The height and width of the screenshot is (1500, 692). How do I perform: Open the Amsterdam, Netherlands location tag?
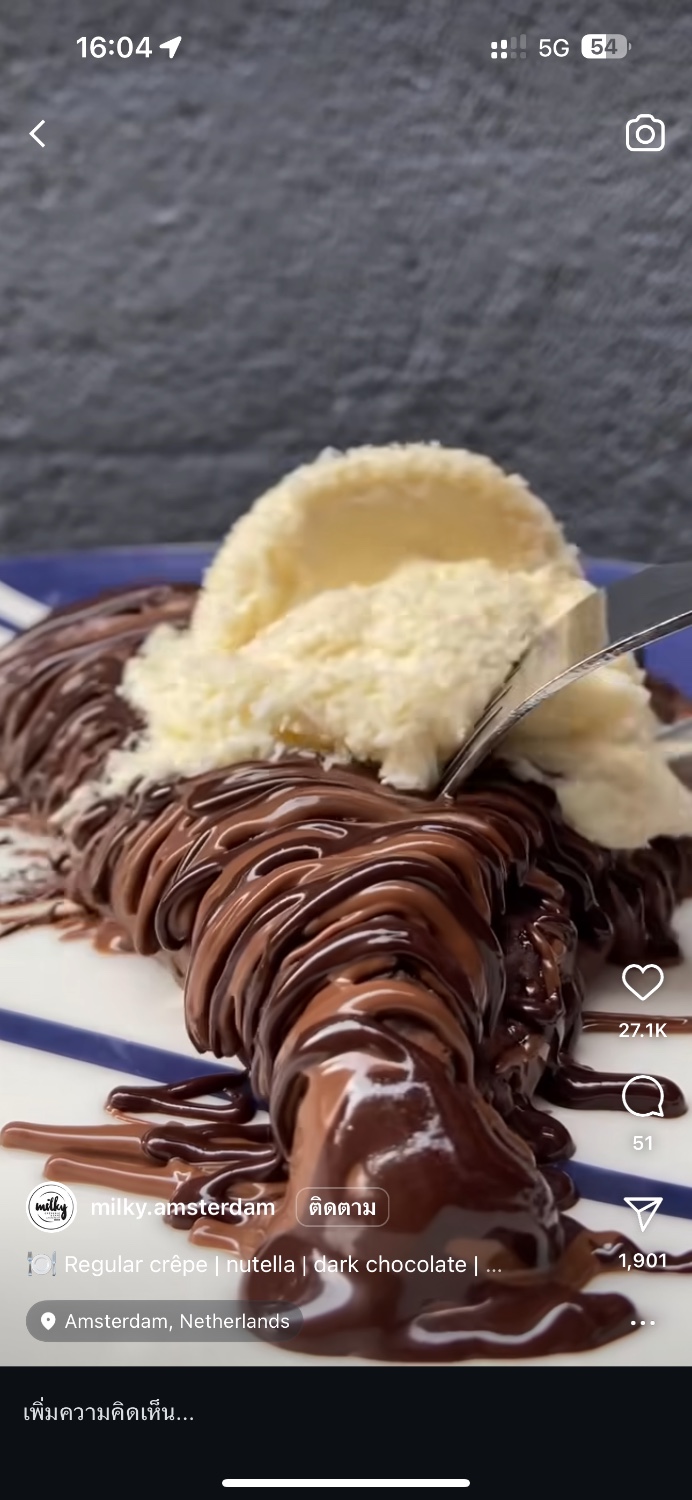(x=165, y=1321)
